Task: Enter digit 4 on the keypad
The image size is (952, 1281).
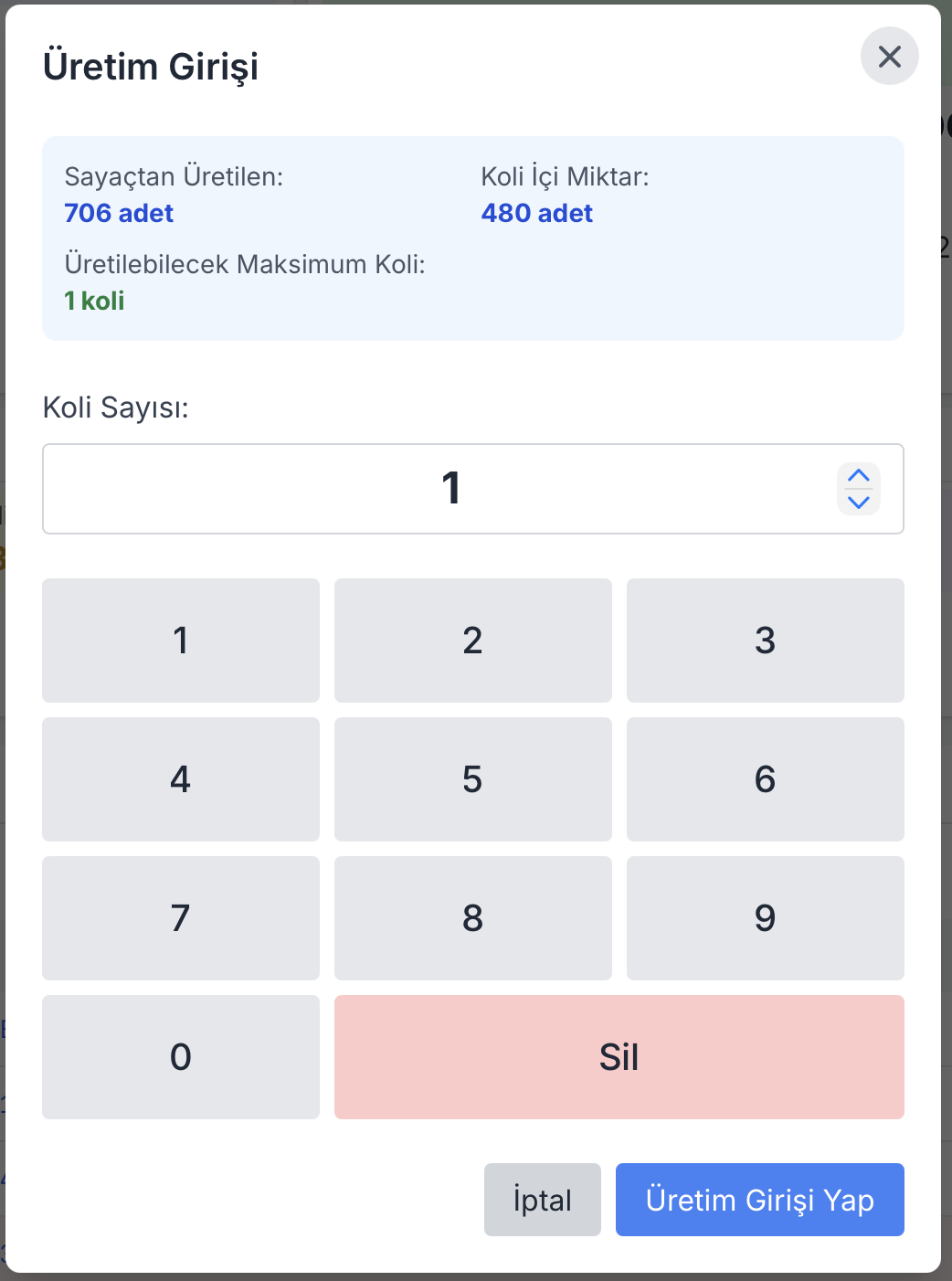Action: (181, 779)
